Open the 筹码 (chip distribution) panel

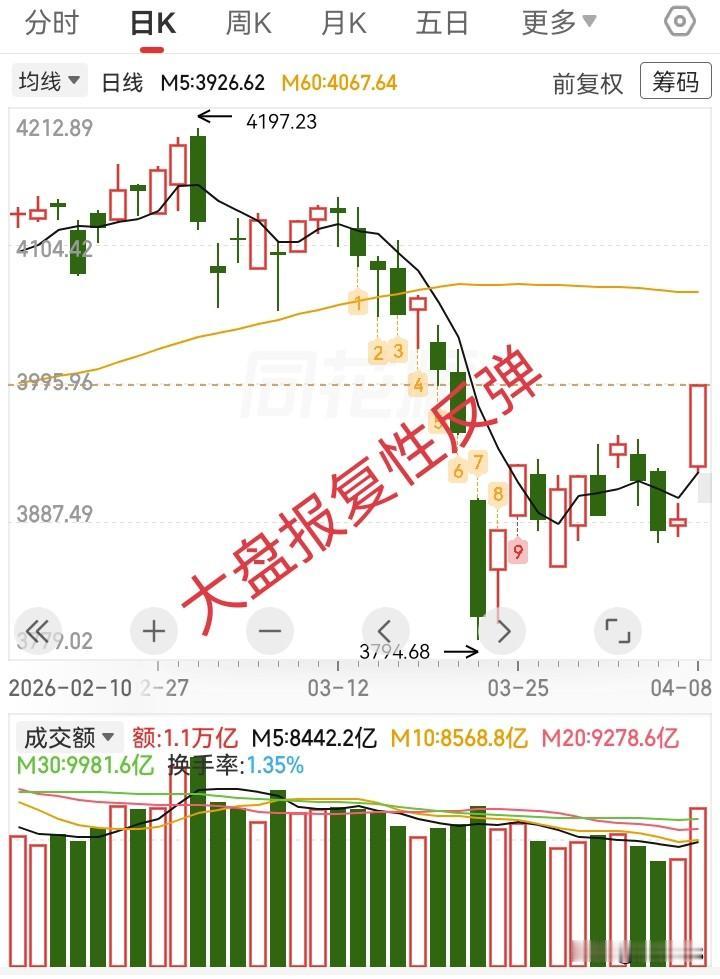coord(676,83)
